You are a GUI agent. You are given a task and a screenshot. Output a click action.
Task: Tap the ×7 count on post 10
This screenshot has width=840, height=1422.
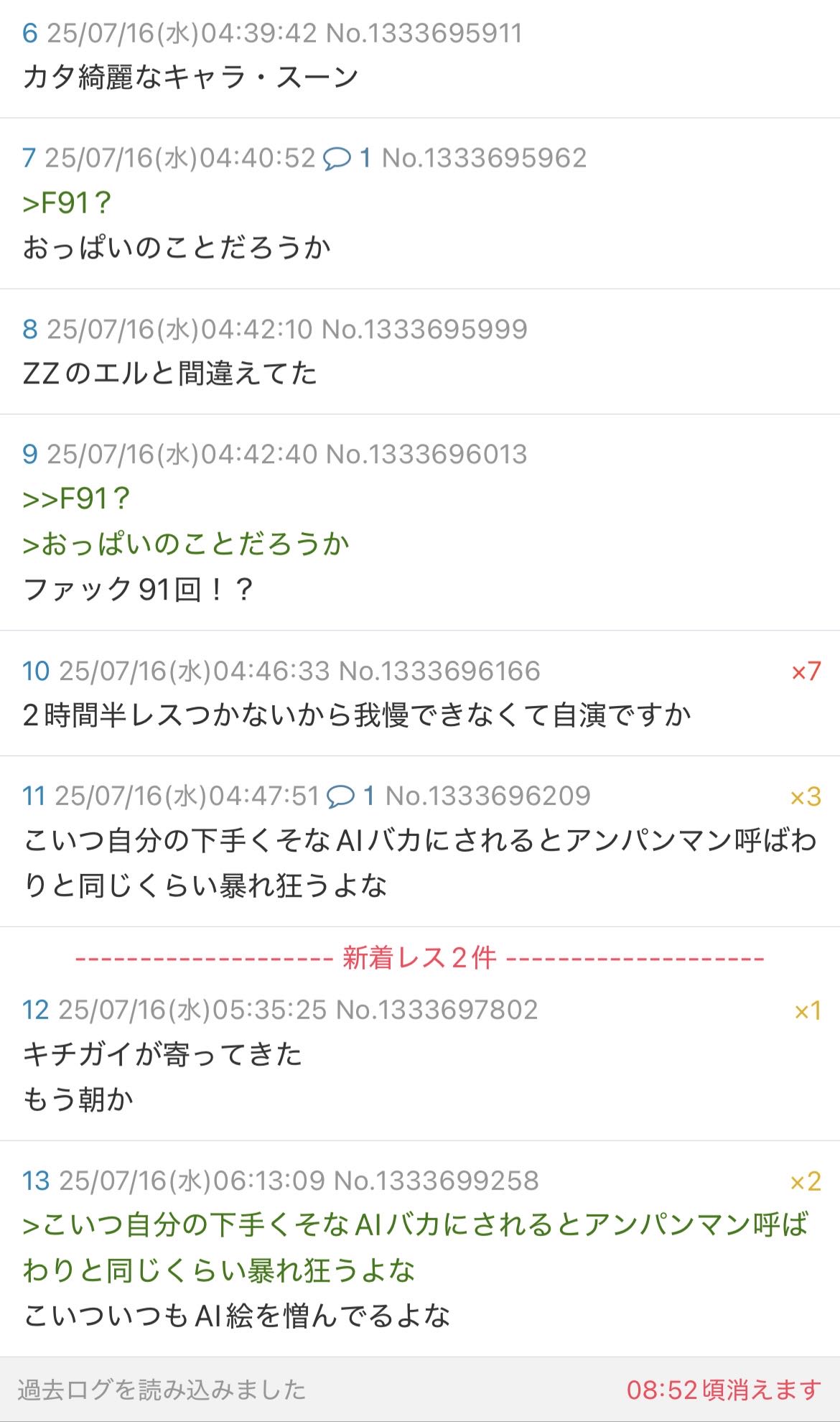tap(806, 671)
